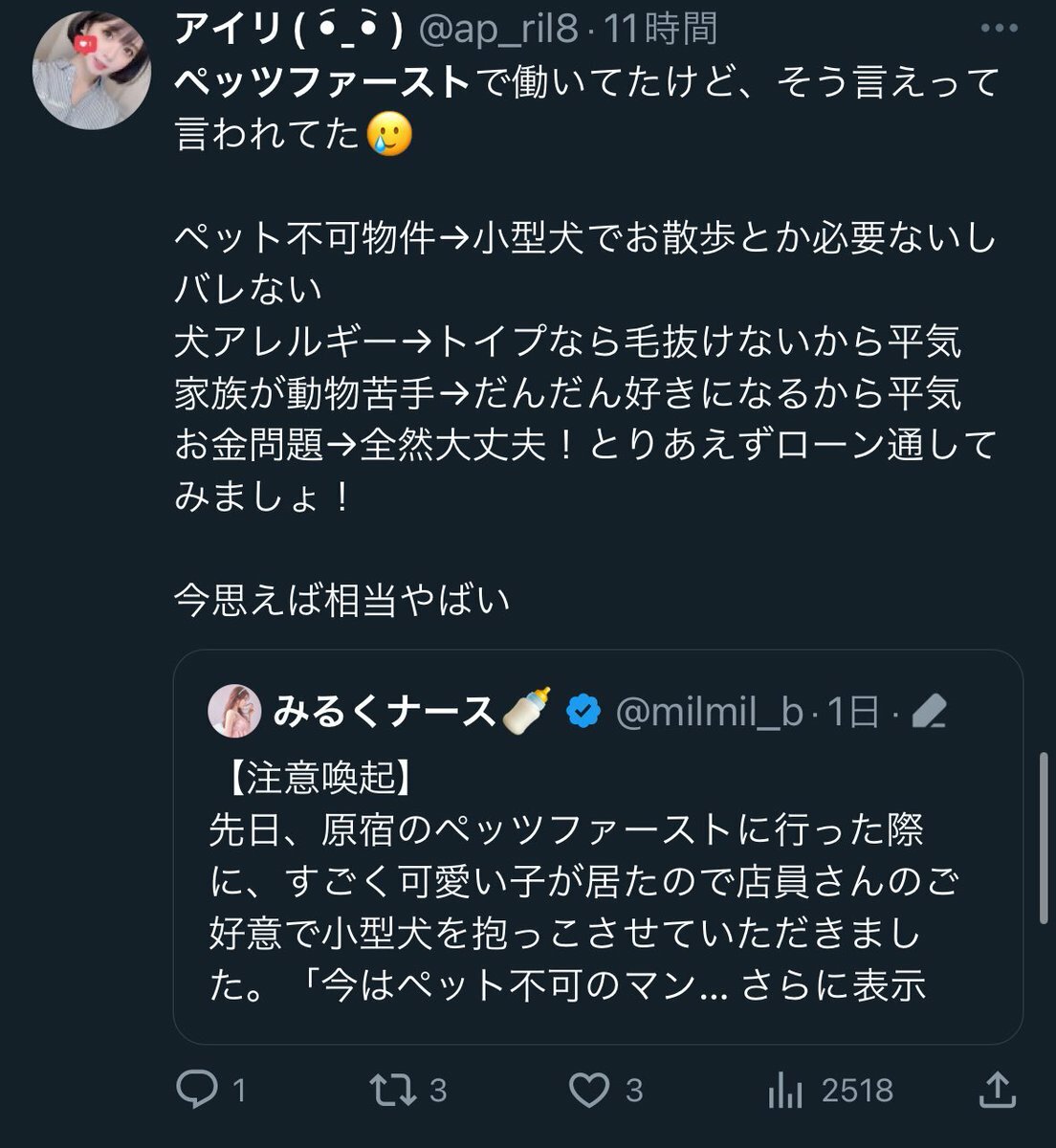Viewport: 1056px width, 1148px height.
Task: View the tweet's analytics count
Action: click(x=830, y=1090)
